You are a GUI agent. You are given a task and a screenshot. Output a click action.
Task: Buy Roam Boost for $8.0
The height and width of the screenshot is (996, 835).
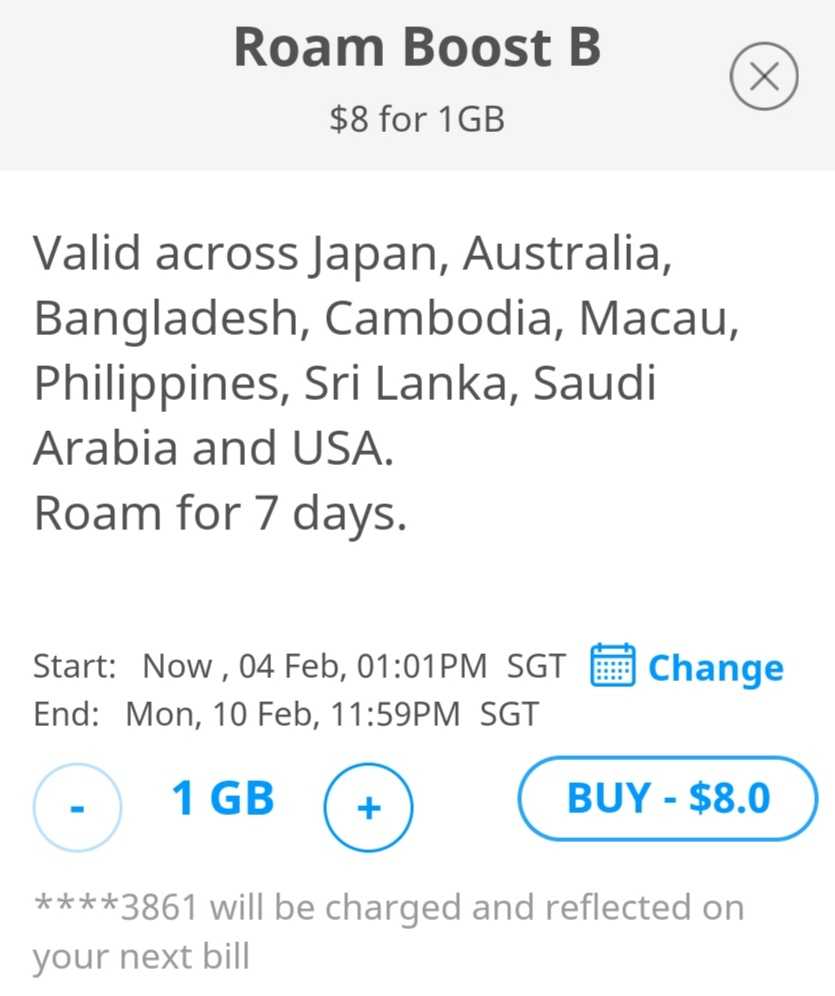[x=667, y=798]
